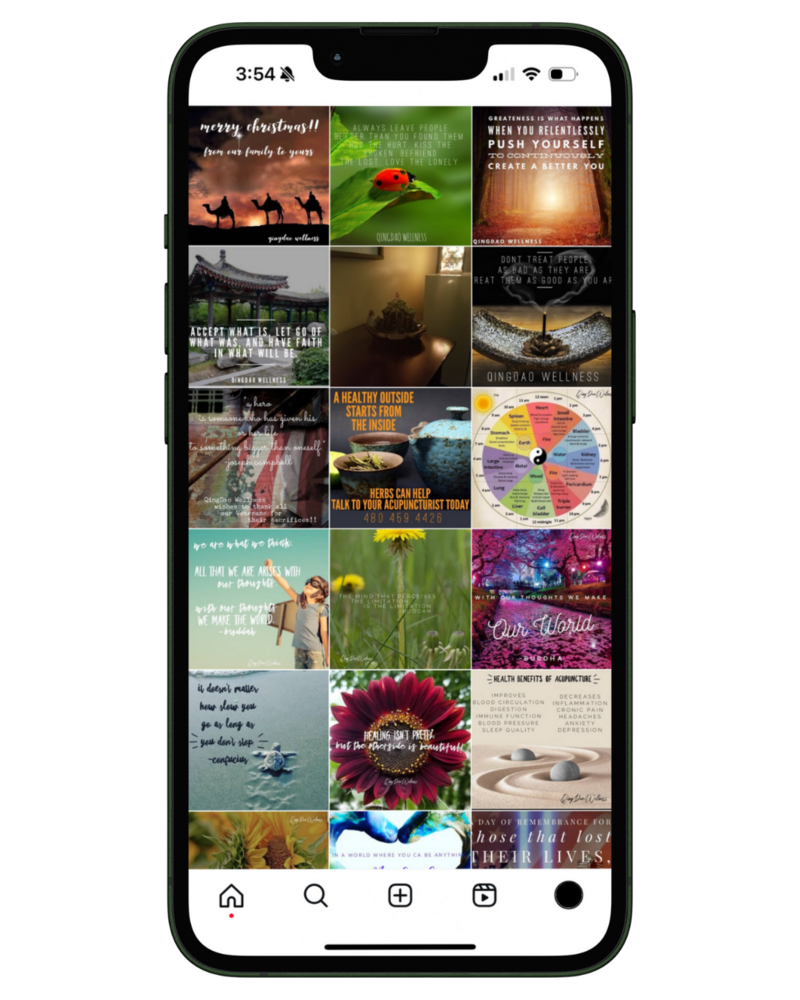Viewport: 800px width, 1000px height.
Task: Open the incense burner quote post
Action: (x=541, y=317)
